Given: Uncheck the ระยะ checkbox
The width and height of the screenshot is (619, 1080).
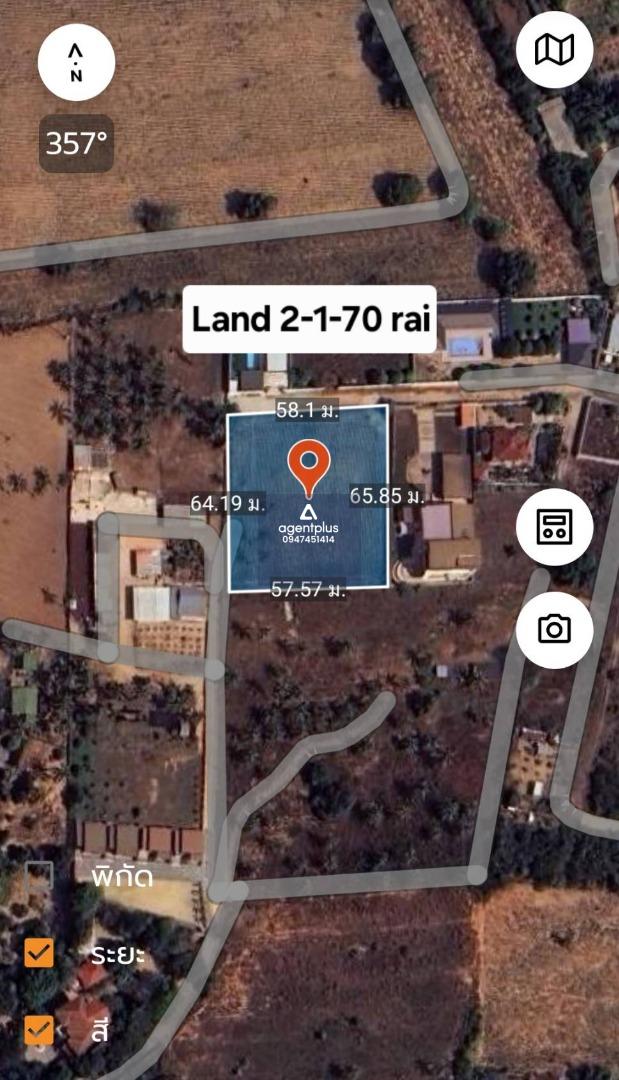Looking at the screenshot, I should 39,953.
